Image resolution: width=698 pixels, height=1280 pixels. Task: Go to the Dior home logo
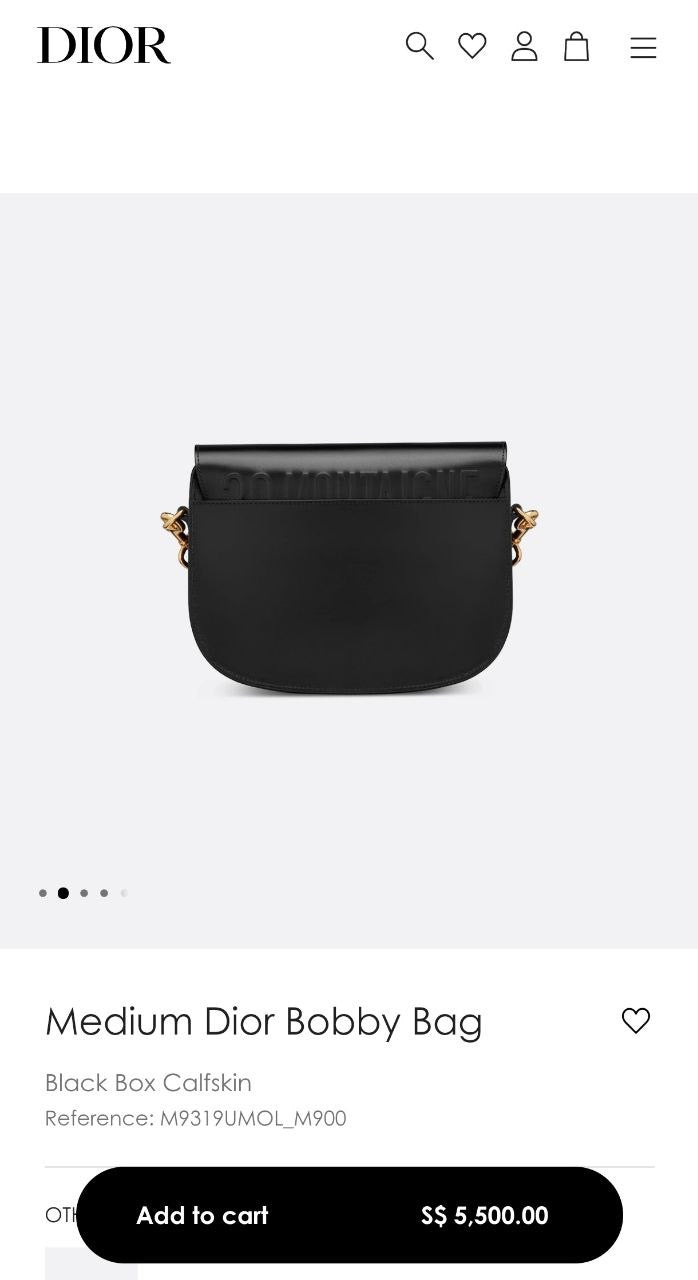pos(104,46)
